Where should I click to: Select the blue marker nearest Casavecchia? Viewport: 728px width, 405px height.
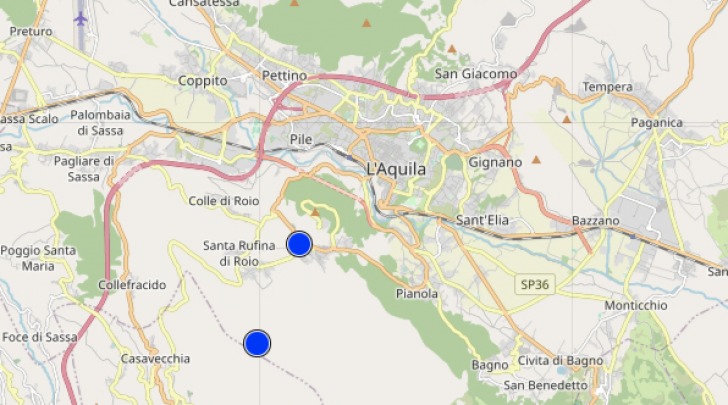coord(257,343)
